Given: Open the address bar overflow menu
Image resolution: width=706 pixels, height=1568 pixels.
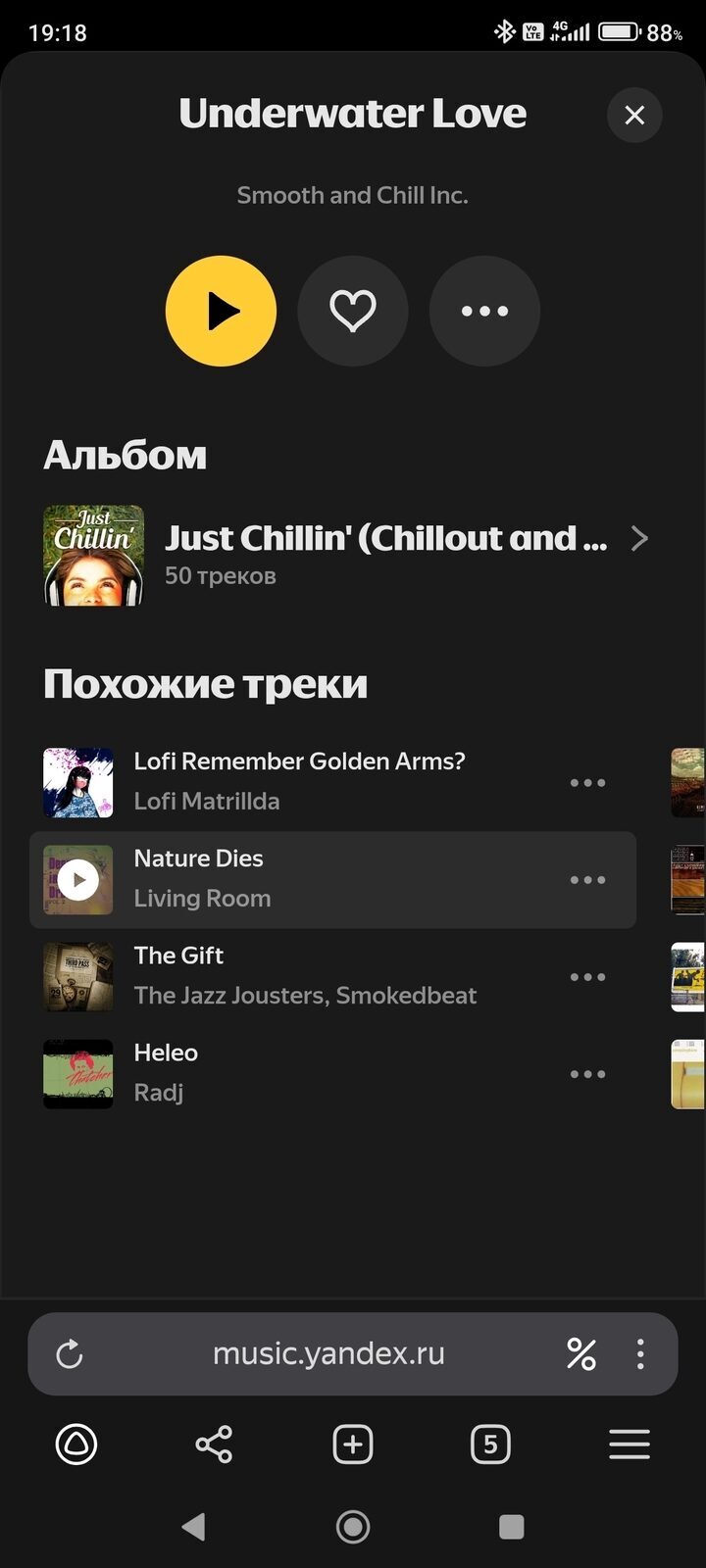Looking at the screenshot, I should click(640, 1354).
